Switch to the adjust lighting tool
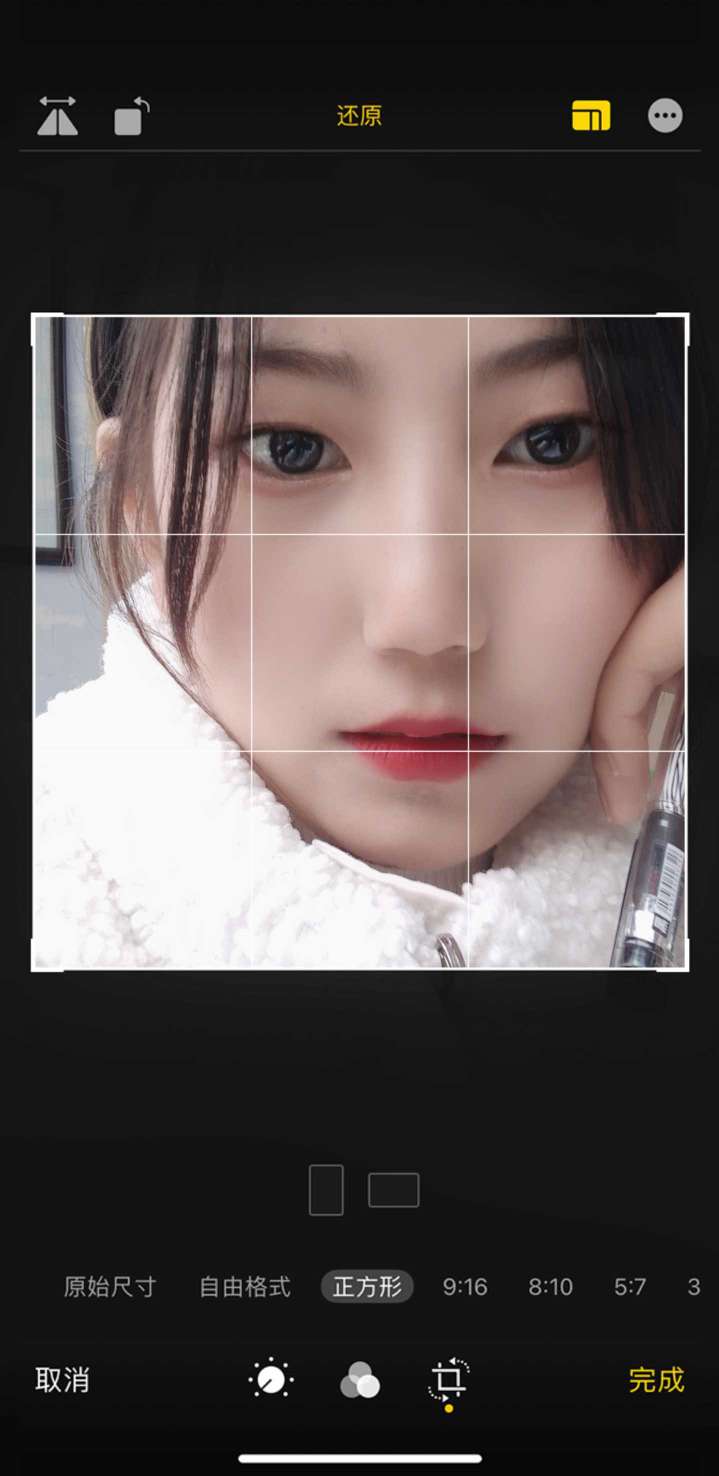Viewport: 719px width, 1476px height. tap(271, 1380)
